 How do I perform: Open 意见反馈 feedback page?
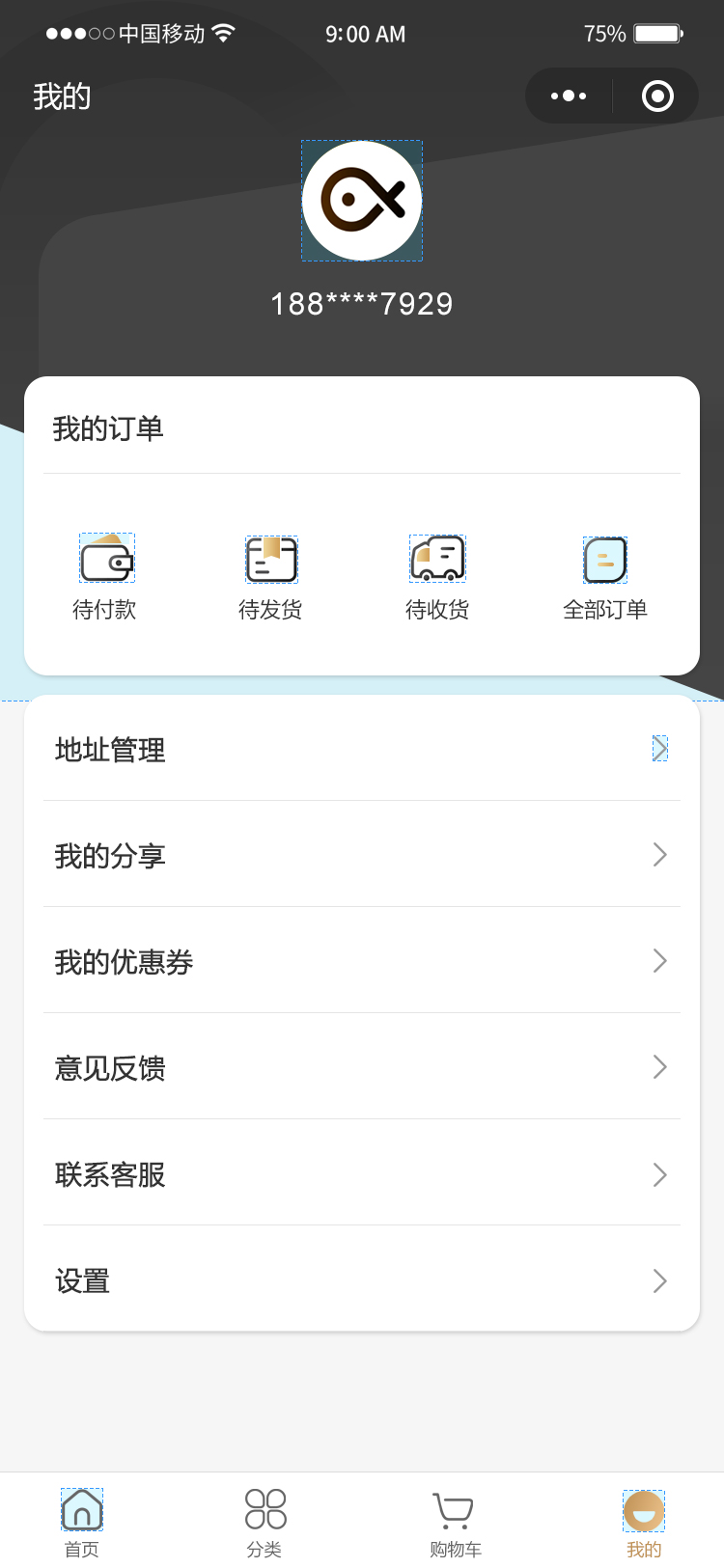(x=361, y=1067)
